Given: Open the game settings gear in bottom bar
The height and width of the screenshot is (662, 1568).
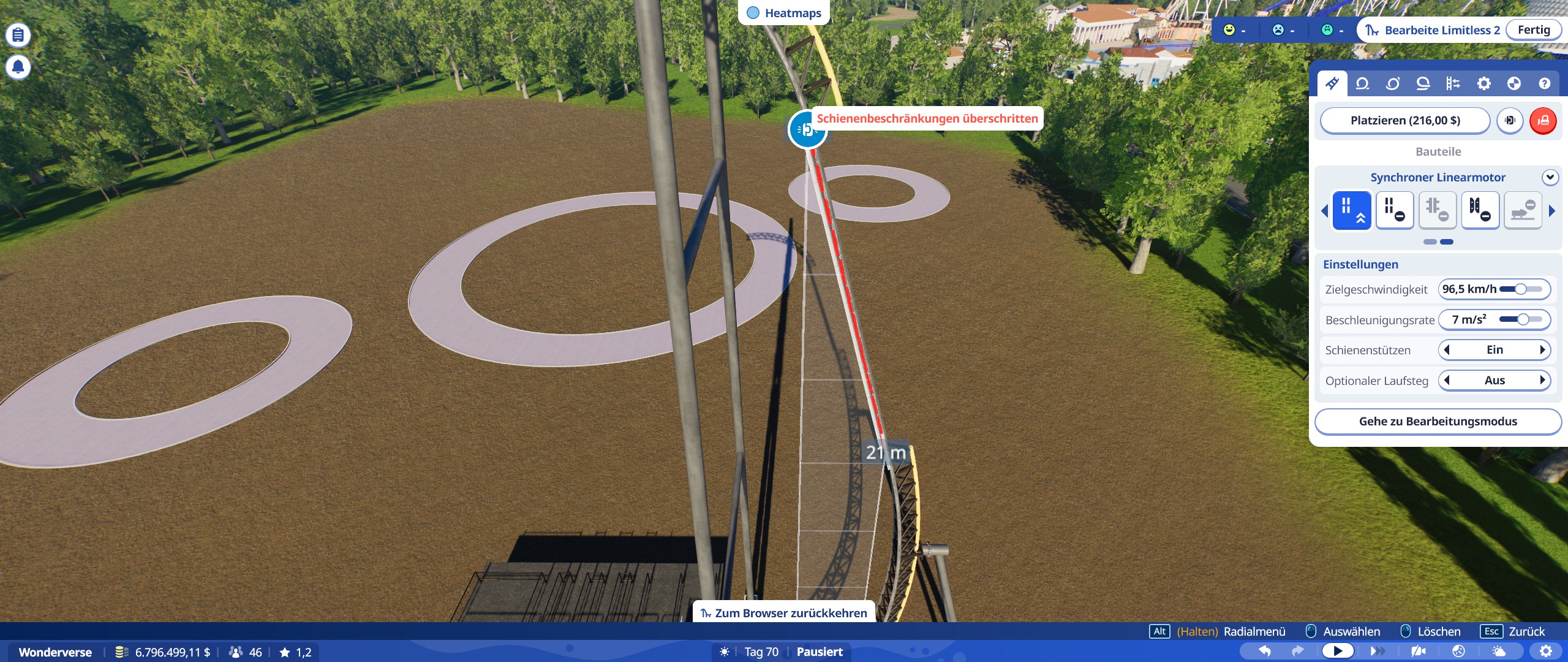Looking at the screenshot, I should tap(1546, 651).
